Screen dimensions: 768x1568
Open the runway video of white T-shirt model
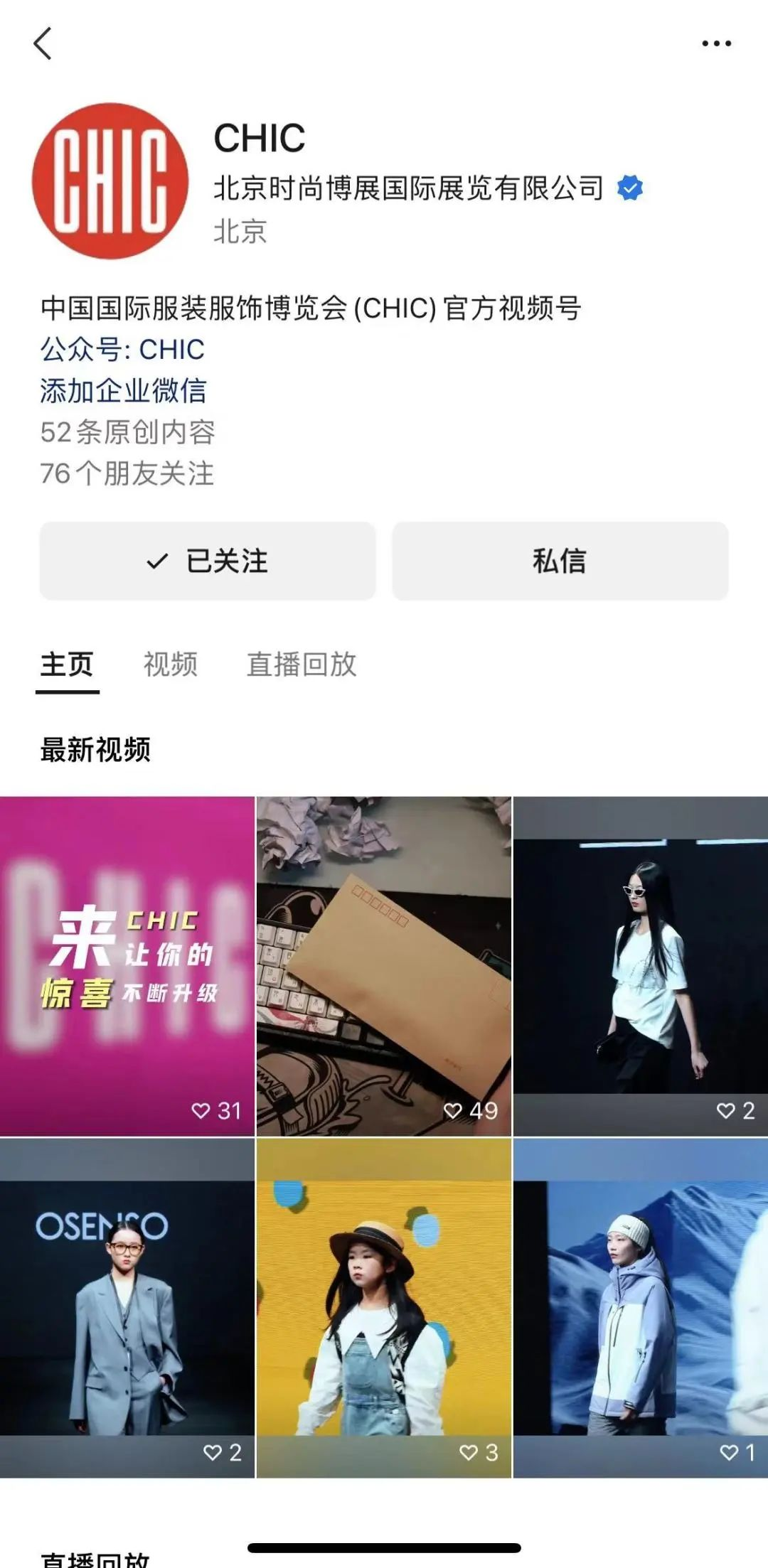[640, 965]
